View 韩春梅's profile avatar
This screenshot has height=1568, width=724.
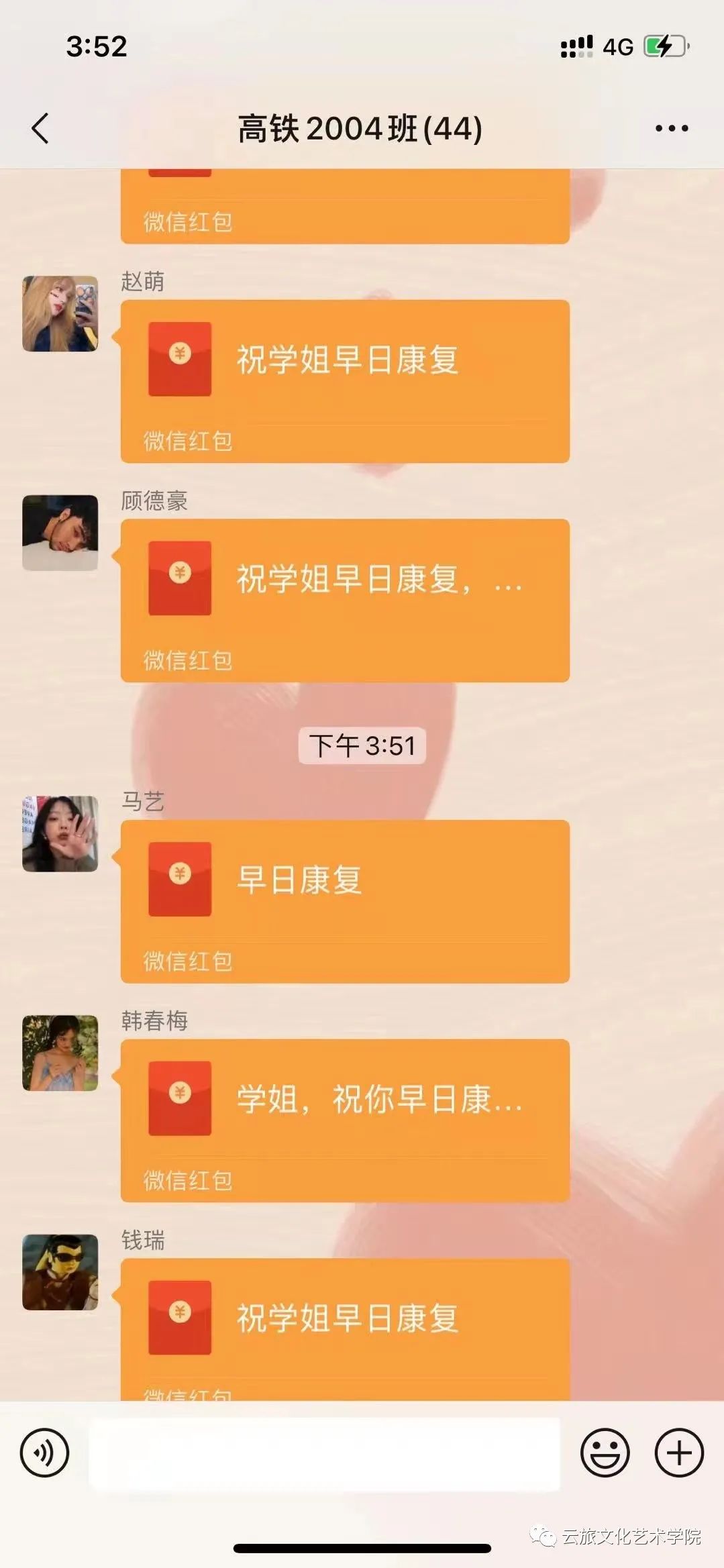coord(60,1053)
